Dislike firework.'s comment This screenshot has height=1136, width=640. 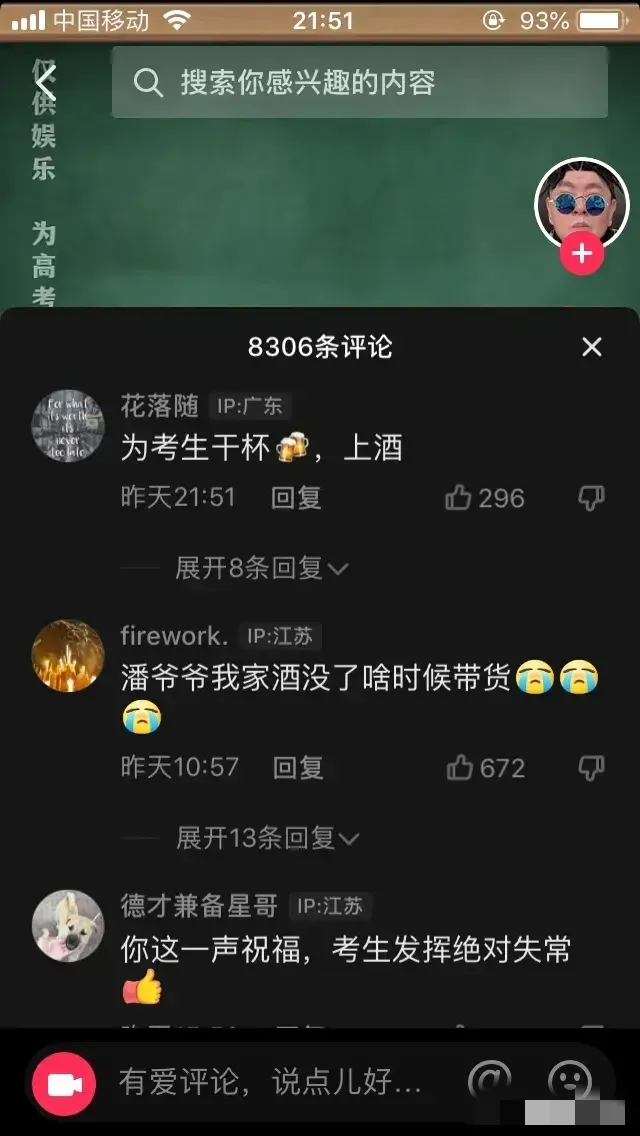pyautogui.click(x=592, y=768)
